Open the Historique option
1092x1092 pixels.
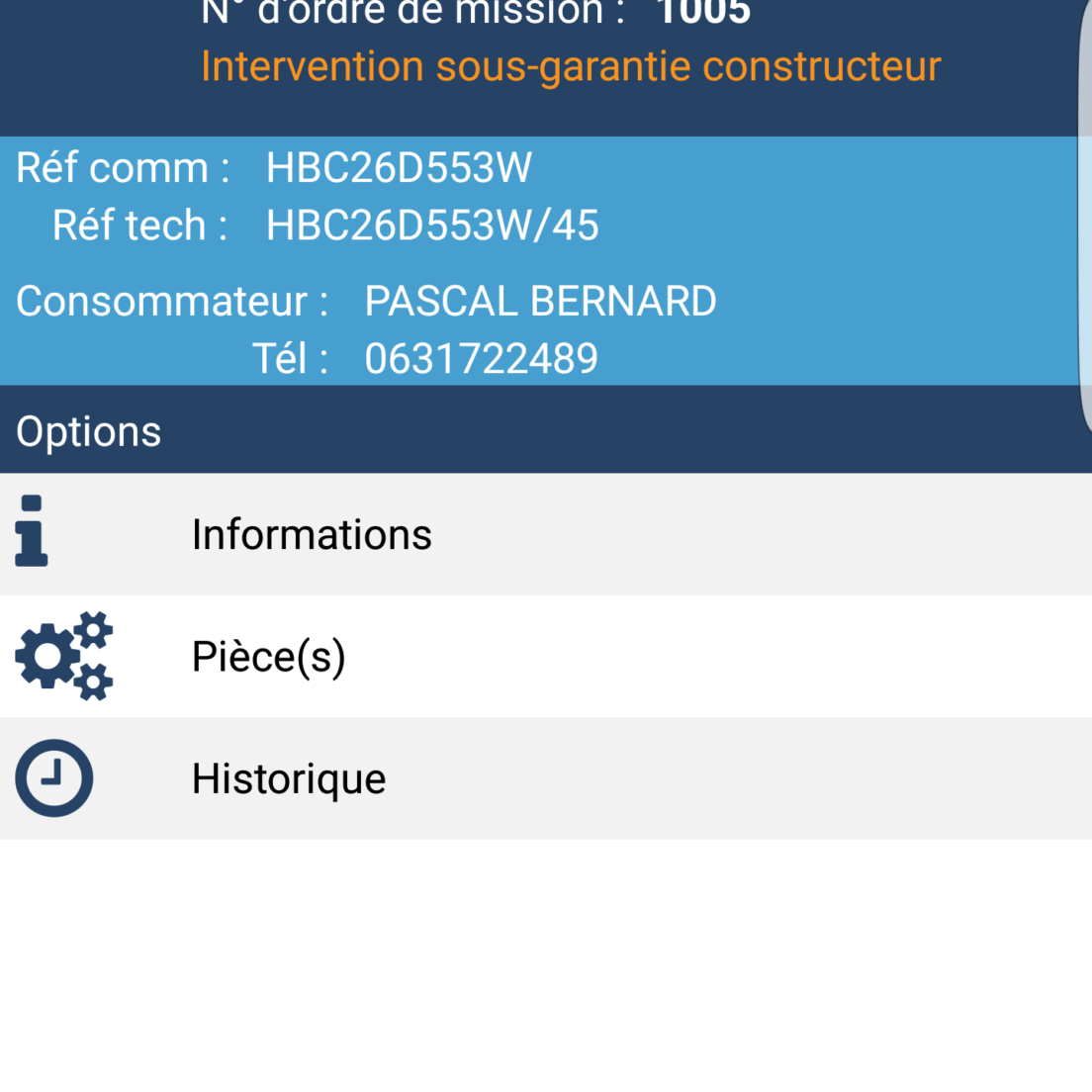click(289, 779)
